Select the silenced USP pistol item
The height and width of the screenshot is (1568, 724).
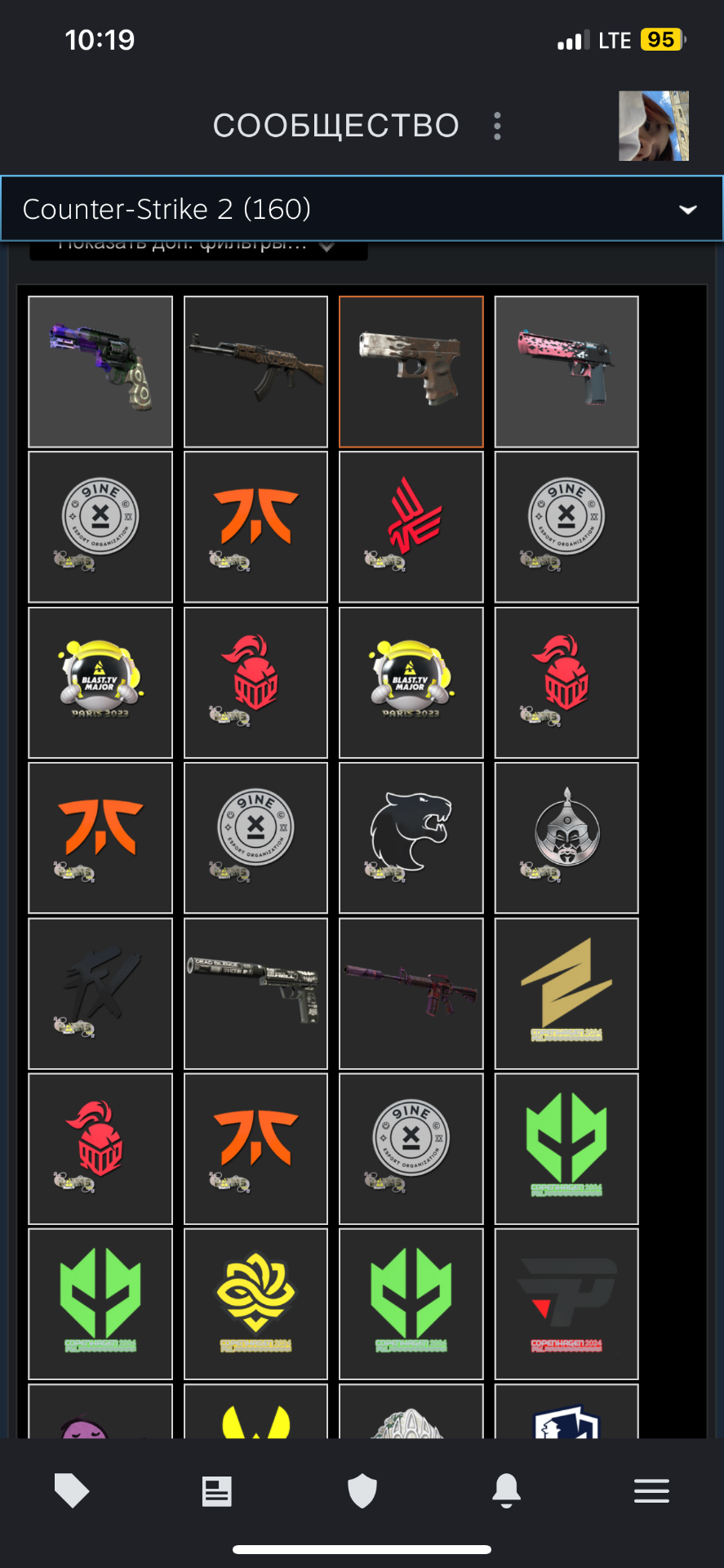click(x=255, y=993)
